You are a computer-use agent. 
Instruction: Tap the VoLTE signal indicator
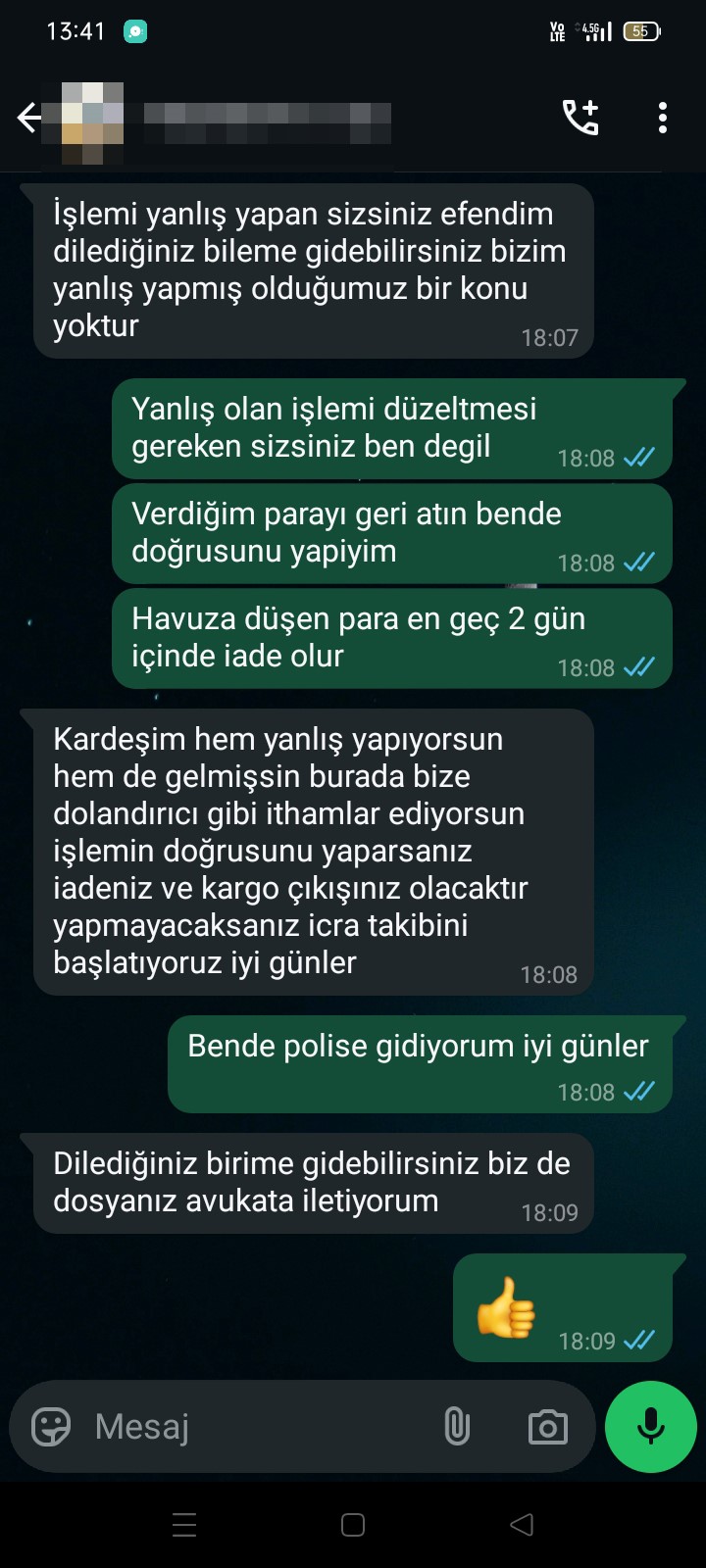tap(559, 30)
